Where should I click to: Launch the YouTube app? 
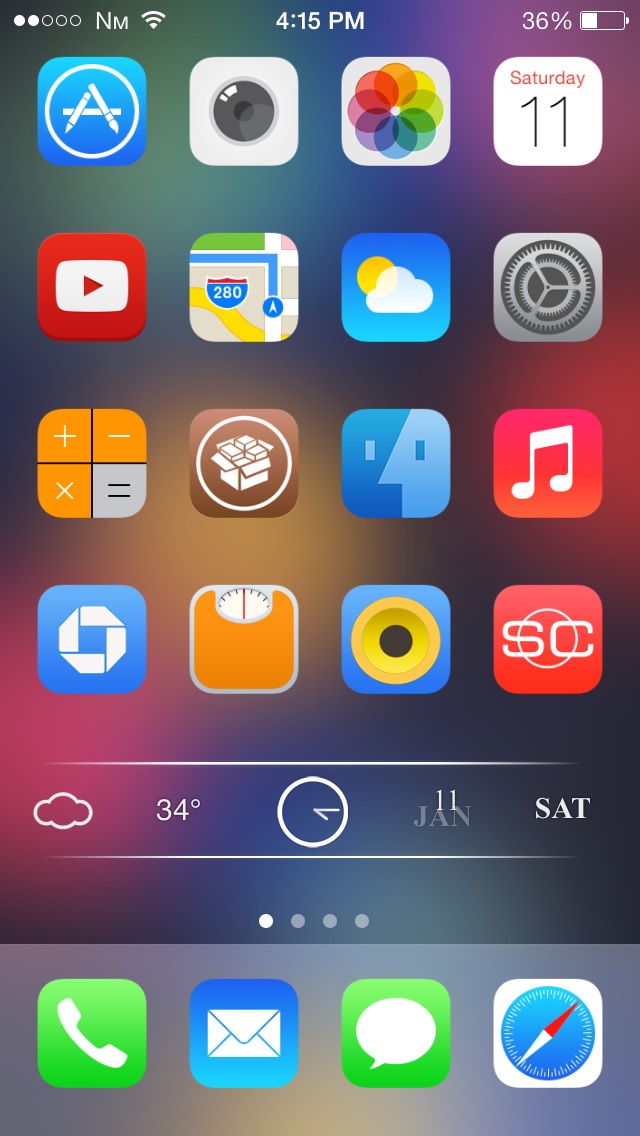[92, 287]
